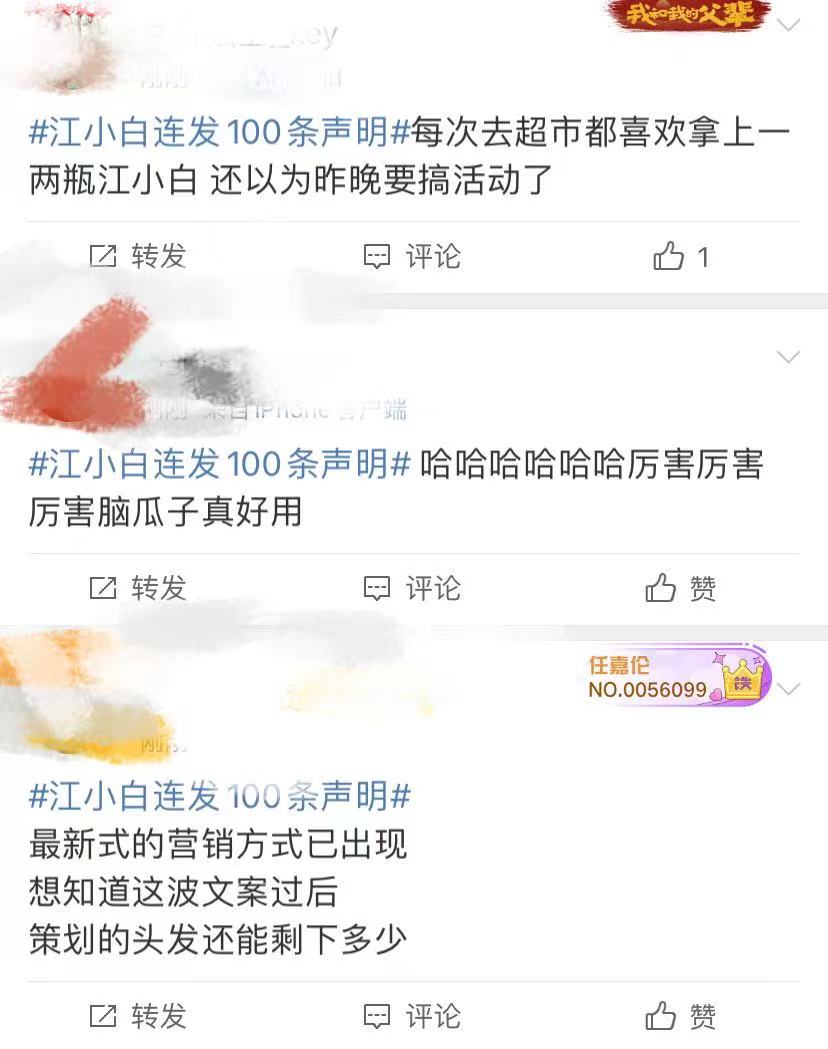Like the 策划的头发 post
The width and height of the screenshot is (828, 1049).
click(681, 1017)
